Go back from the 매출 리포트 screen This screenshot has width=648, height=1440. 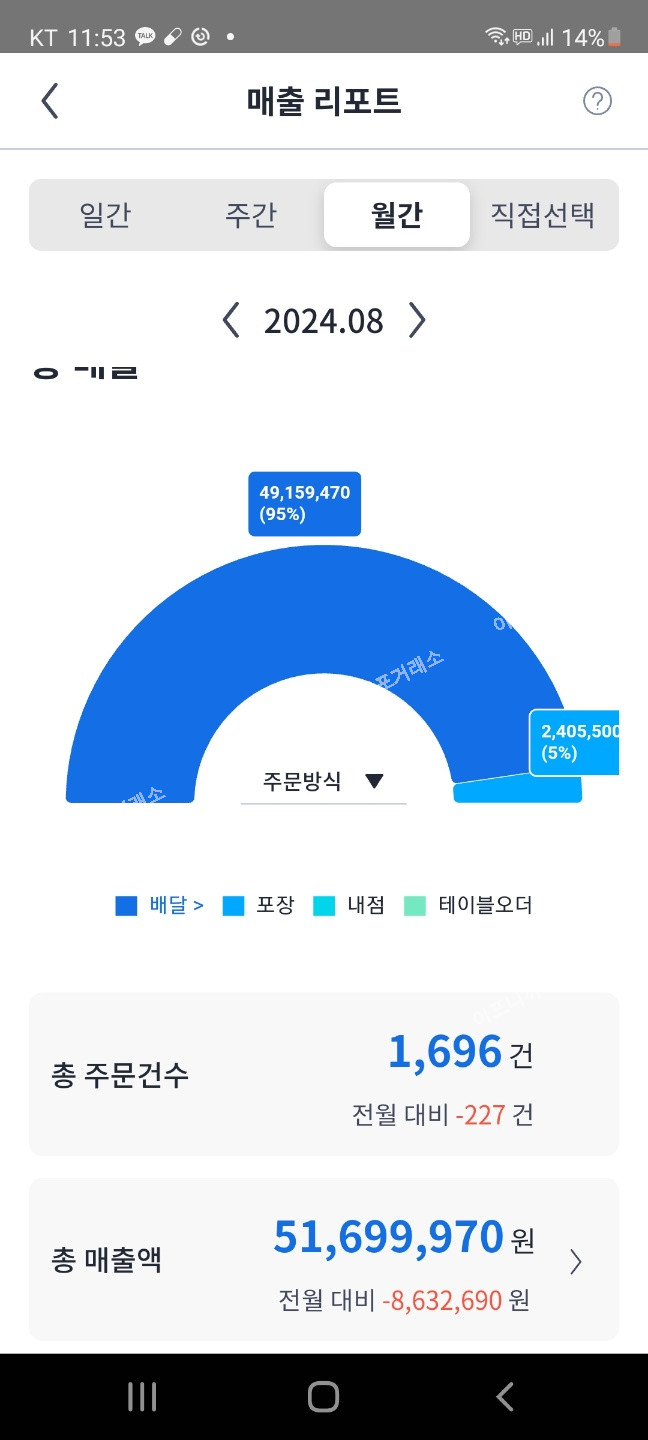click(x=50, y=101)
